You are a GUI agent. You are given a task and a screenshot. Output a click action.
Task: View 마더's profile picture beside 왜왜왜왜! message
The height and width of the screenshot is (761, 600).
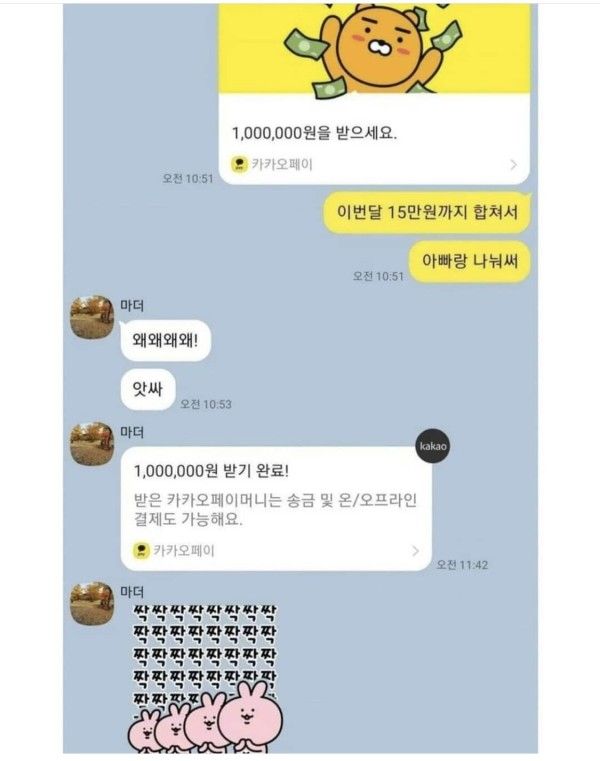pos(91,317)
